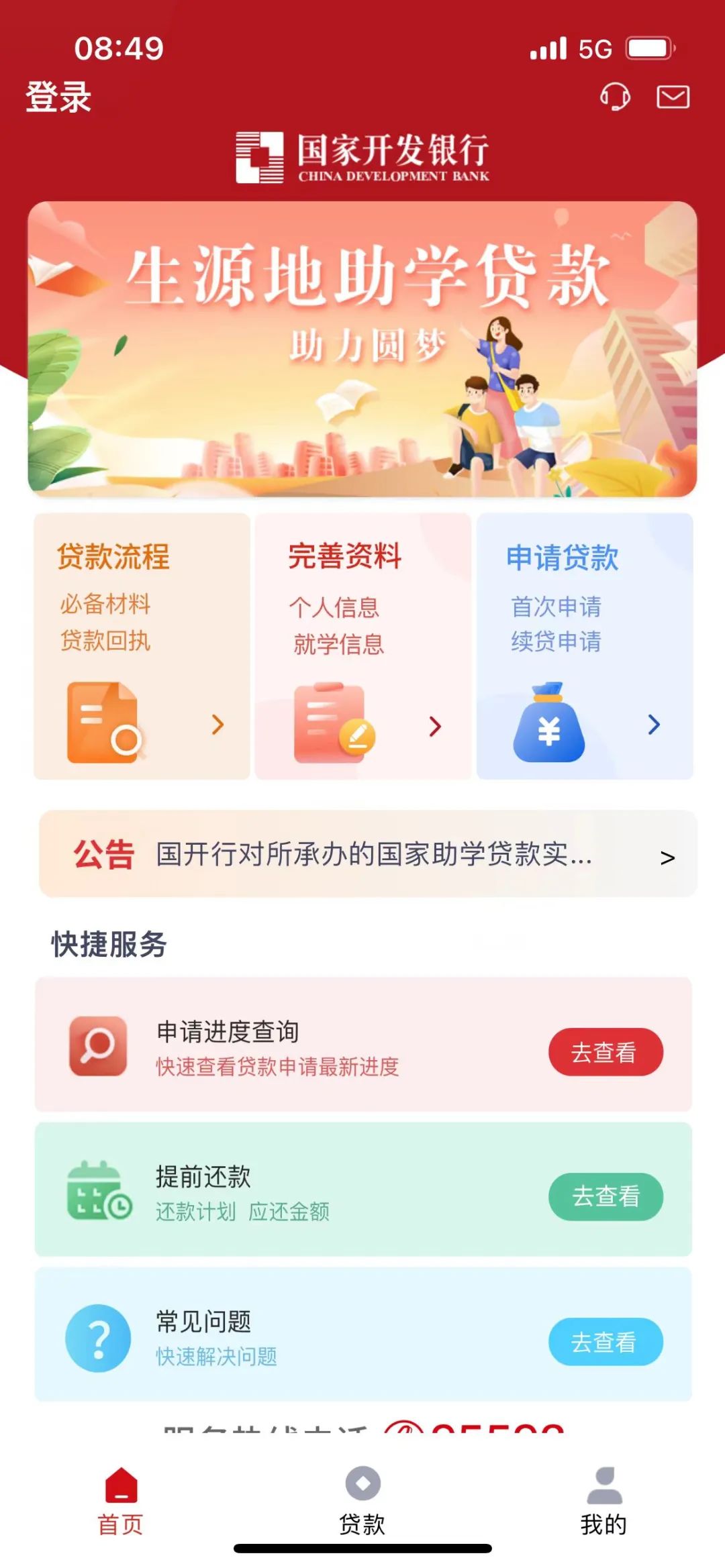The image size is (725, 1568).
Task: Open the 申请贷款 card
Action: [584, 645]
